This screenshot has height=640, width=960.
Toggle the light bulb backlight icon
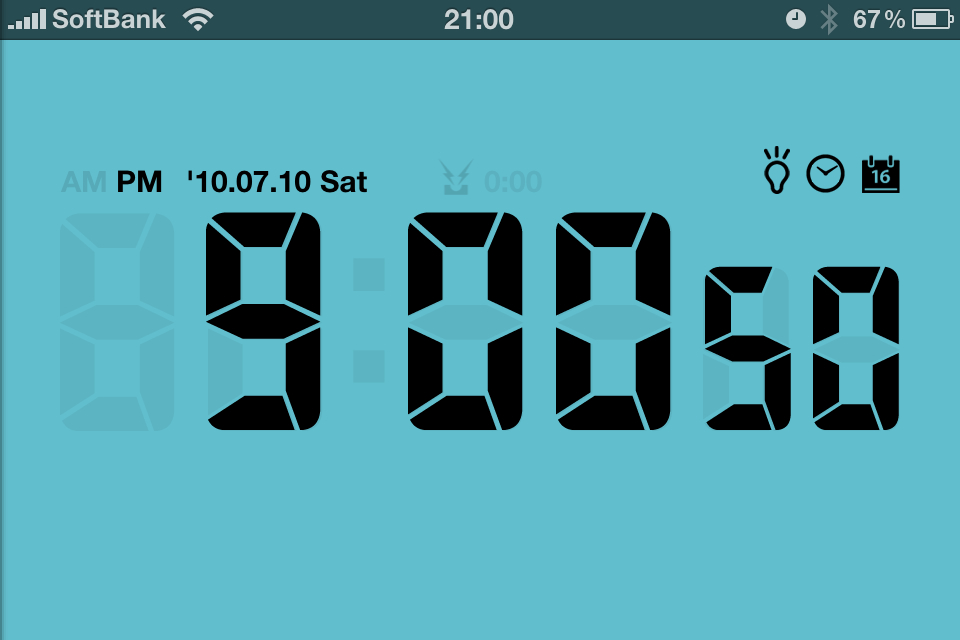776,172
